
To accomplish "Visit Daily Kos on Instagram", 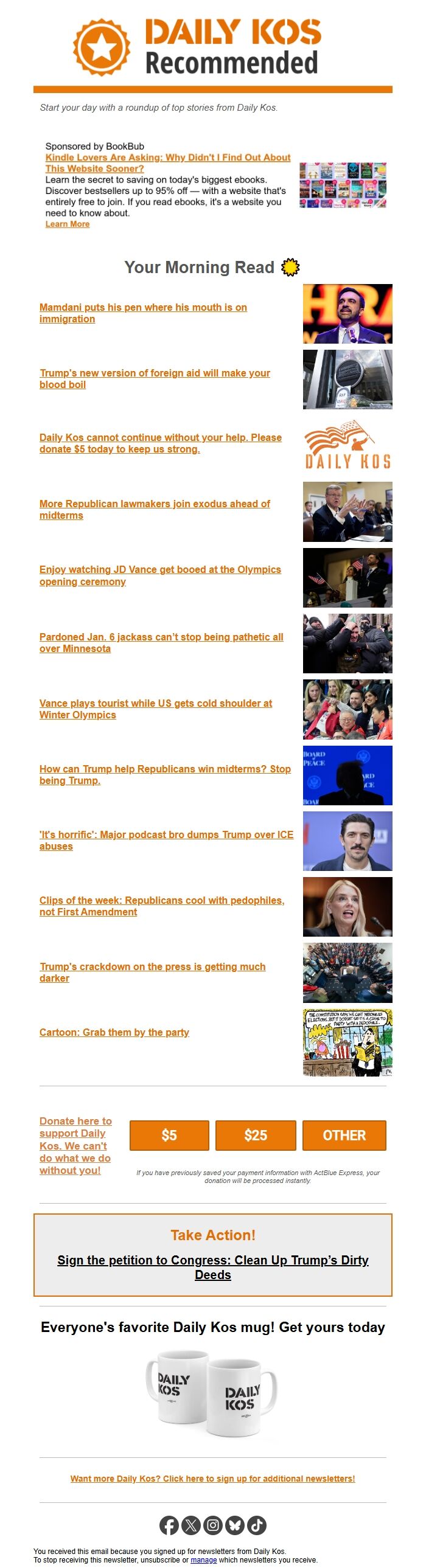I will coord(212,1525).
